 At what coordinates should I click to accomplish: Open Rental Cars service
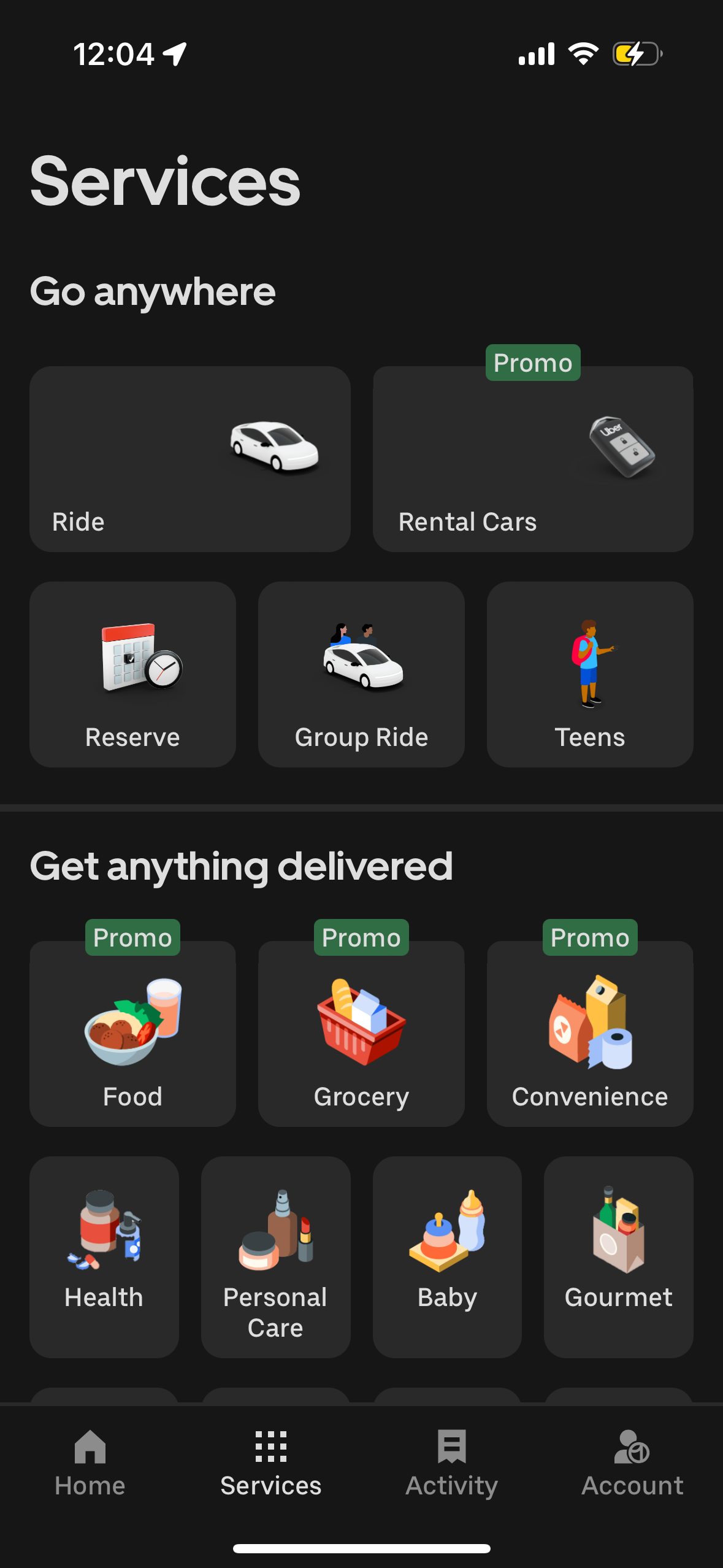532,459
